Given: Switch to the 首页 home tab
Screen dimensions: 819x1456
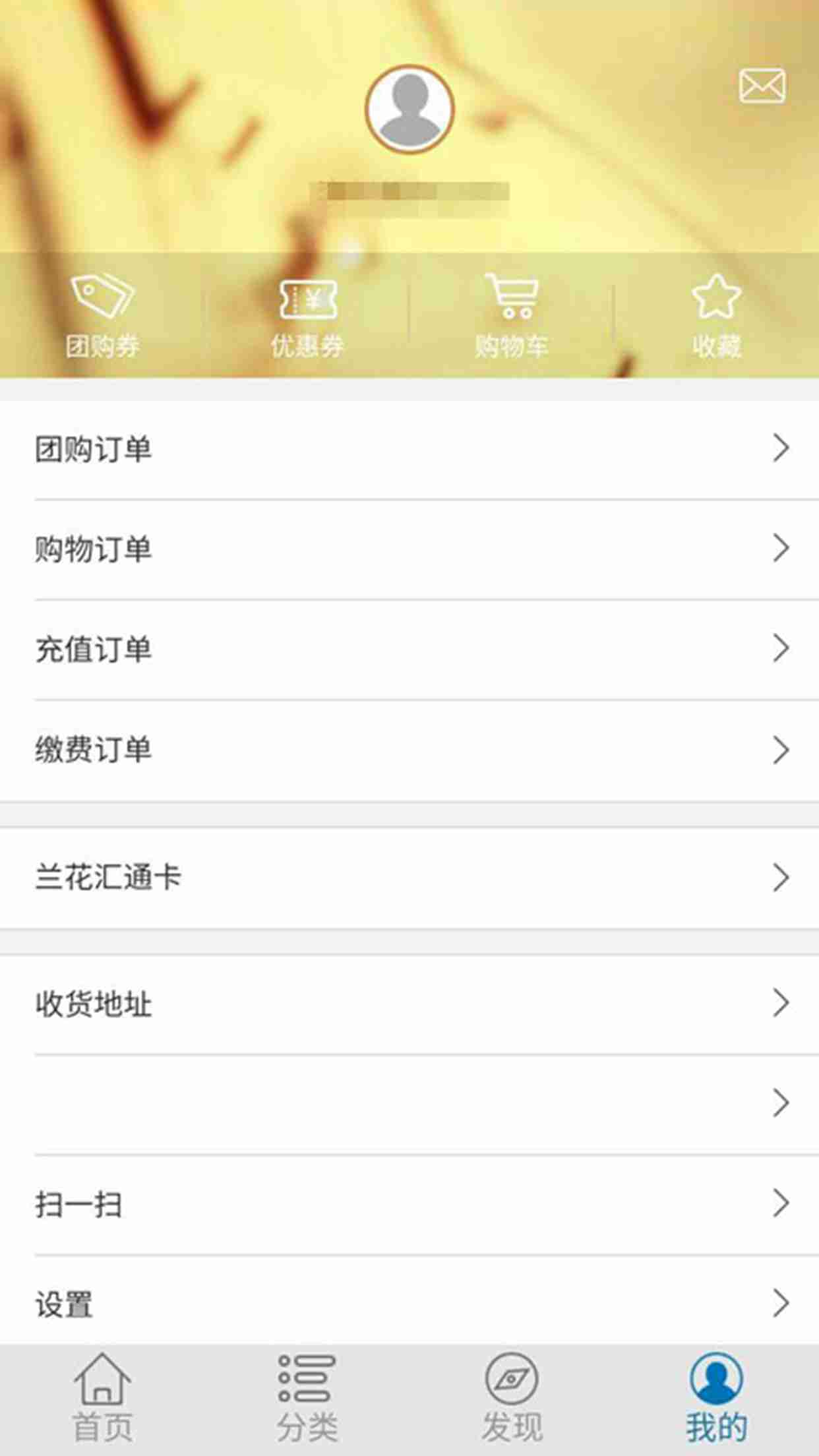Looking at the screenshot, I should pos(102,1398).
